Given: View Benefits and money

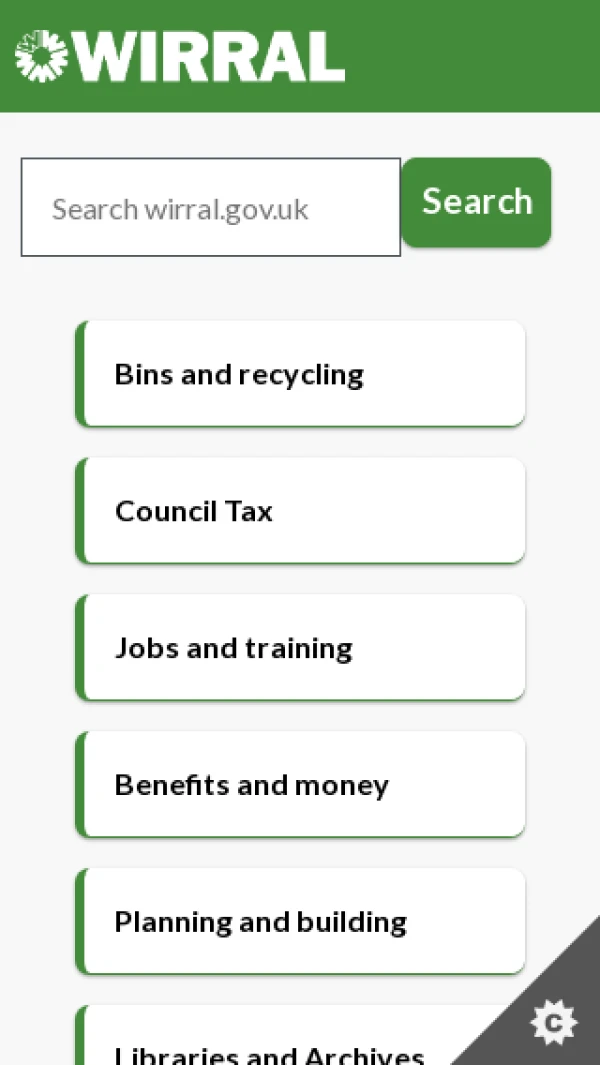Looking at the screenshot, I should [300, 785].
